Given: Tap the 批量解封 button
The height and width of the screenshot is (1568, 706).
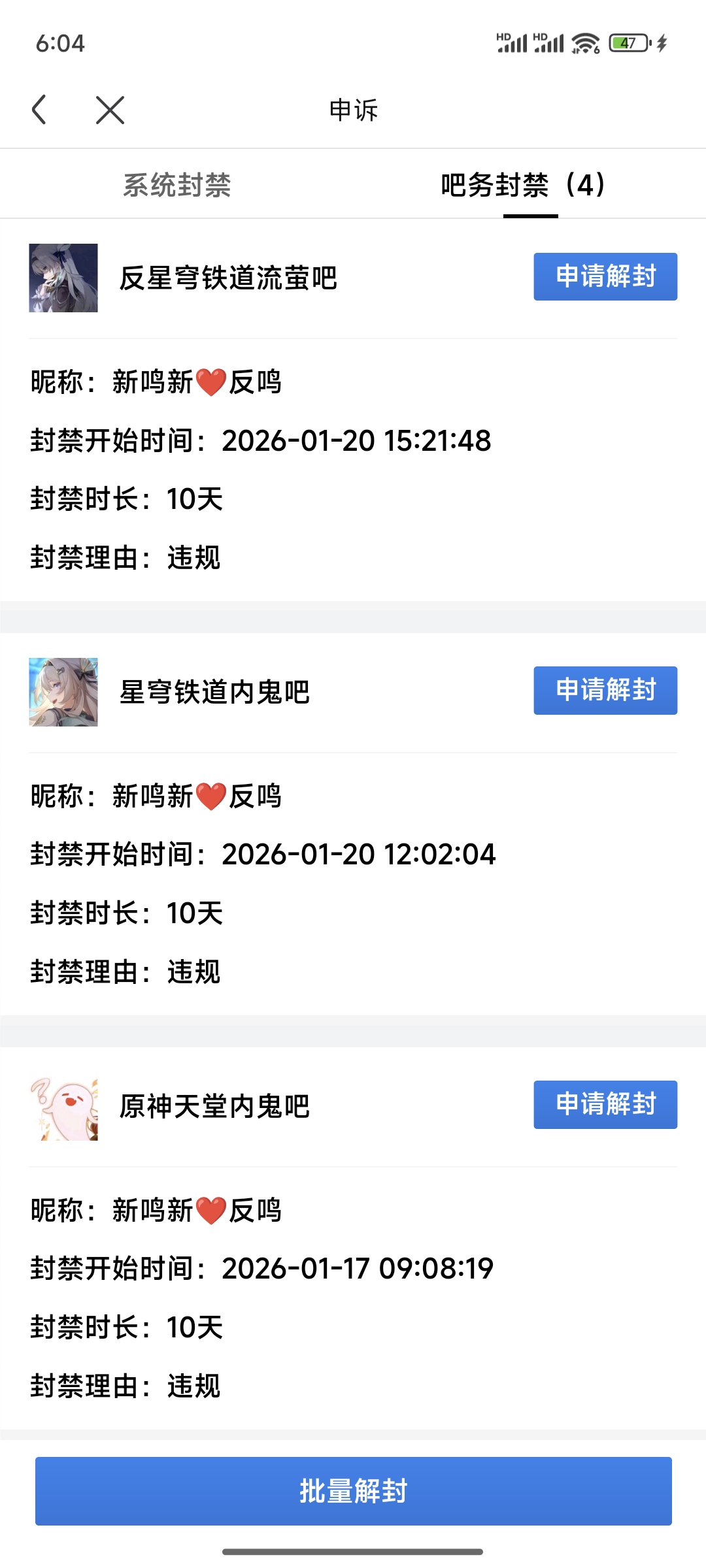Looking at the screenshot, I should [353, 1491].
